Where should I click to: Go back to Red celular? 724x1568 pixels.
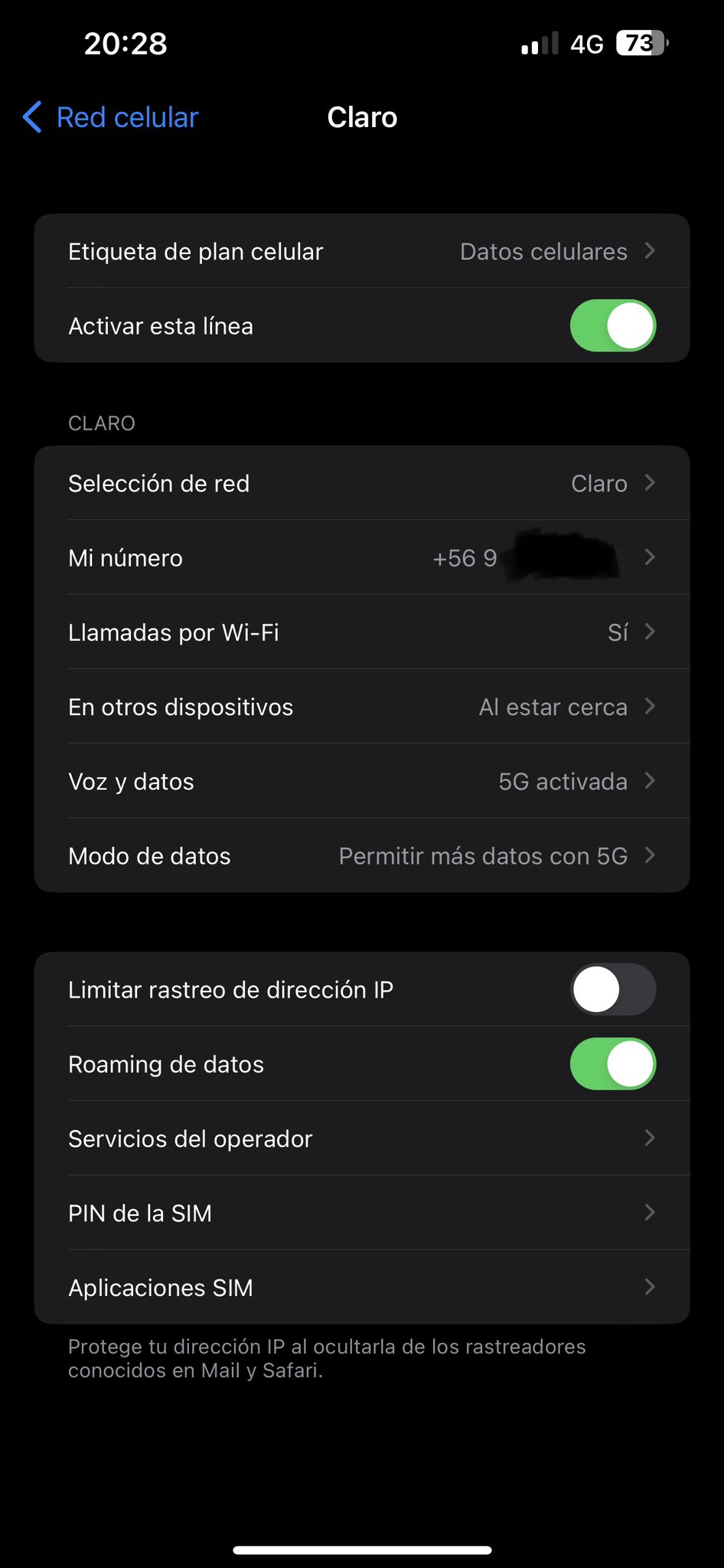[x=112, y=118]
